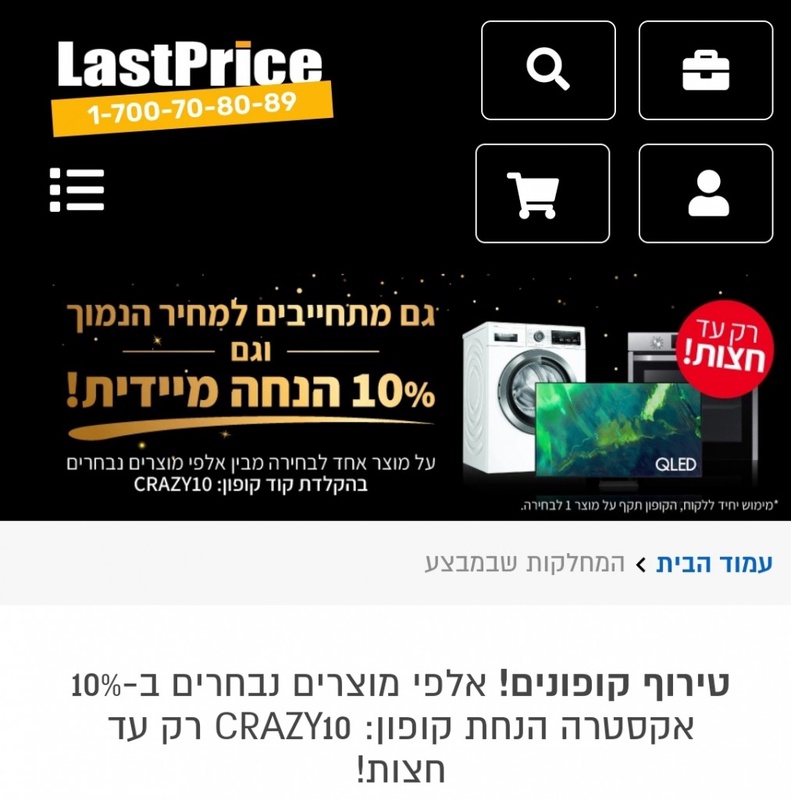Open the briefcase icon in the header
Viewport: 791px width, 800px height.
pos(705,70)
